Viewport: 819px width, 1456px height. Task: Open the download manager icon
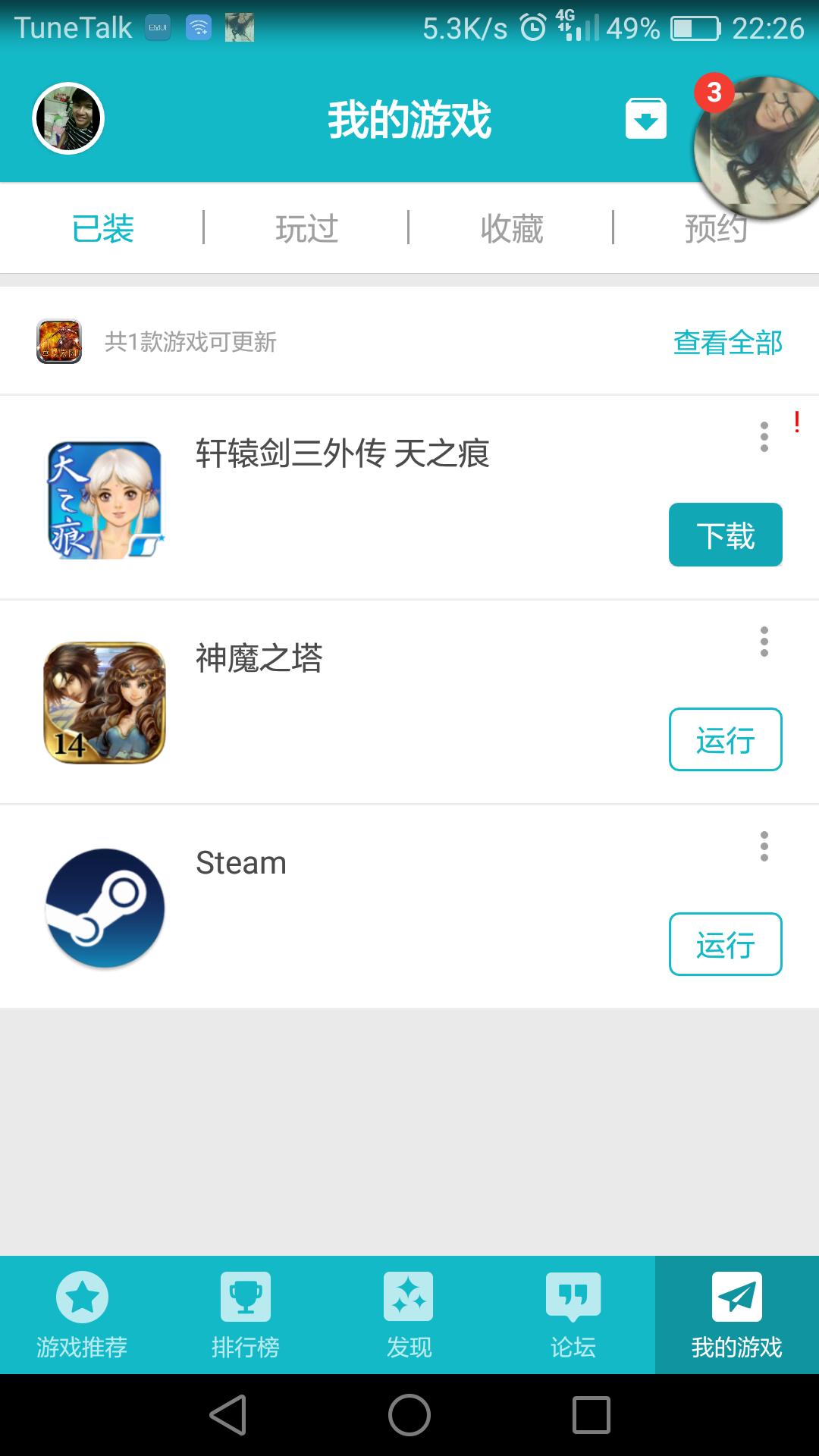coord(645,118)
